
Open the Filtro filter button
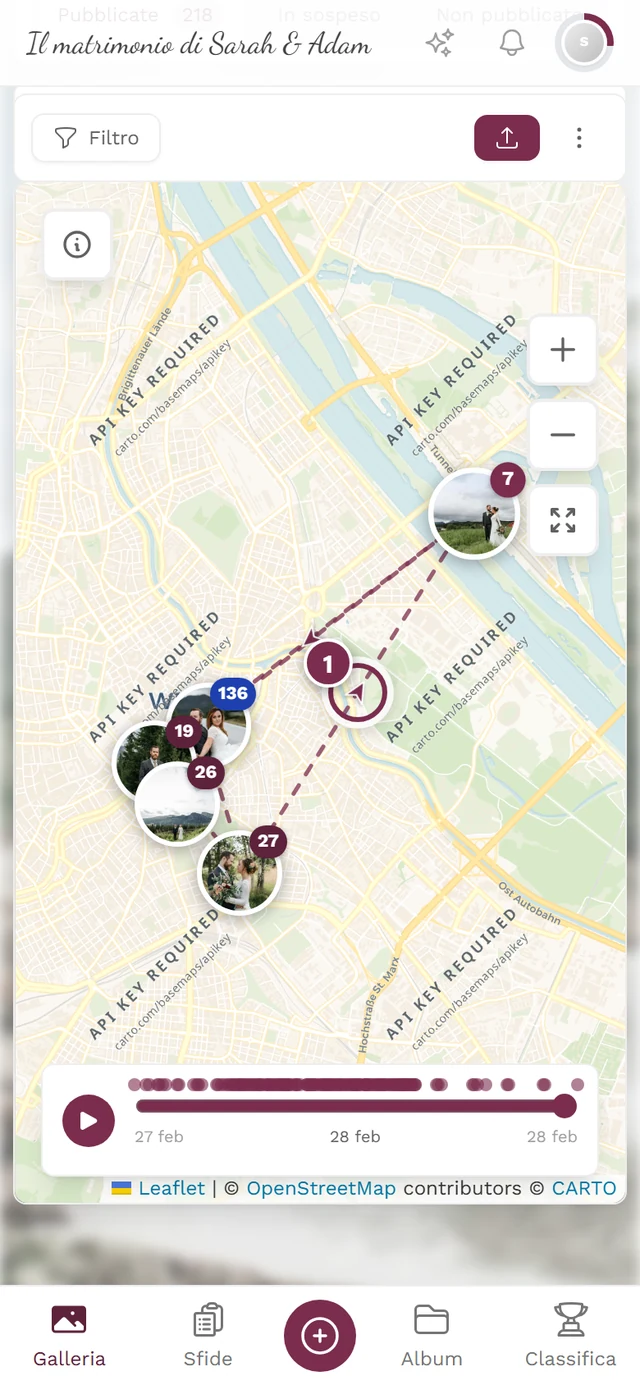(96, 138)
